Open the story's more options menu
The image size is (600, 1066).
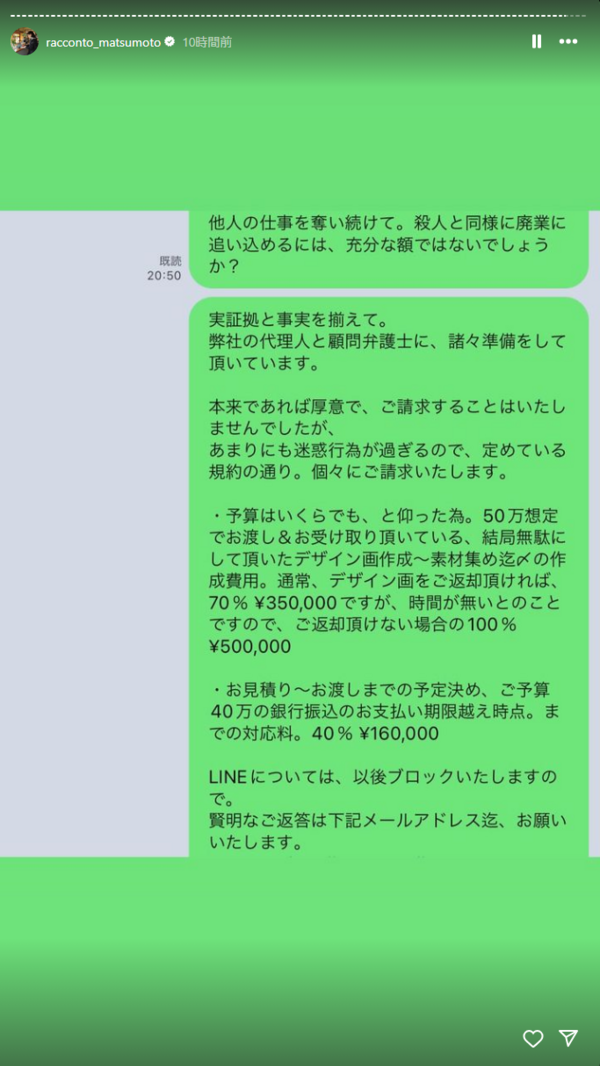[568, 42]
